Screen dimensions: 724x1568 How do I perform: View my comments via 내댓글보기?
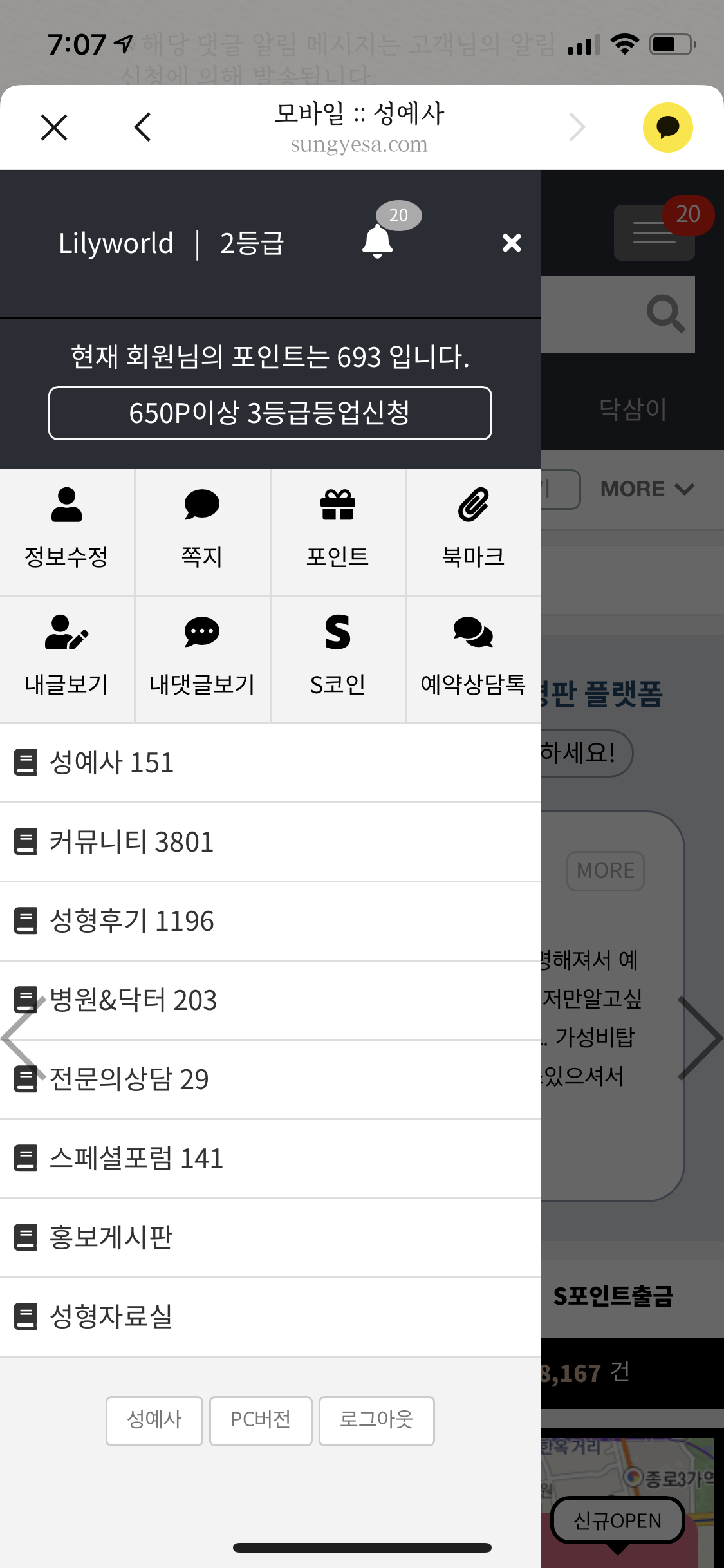(x=202, y=659)
